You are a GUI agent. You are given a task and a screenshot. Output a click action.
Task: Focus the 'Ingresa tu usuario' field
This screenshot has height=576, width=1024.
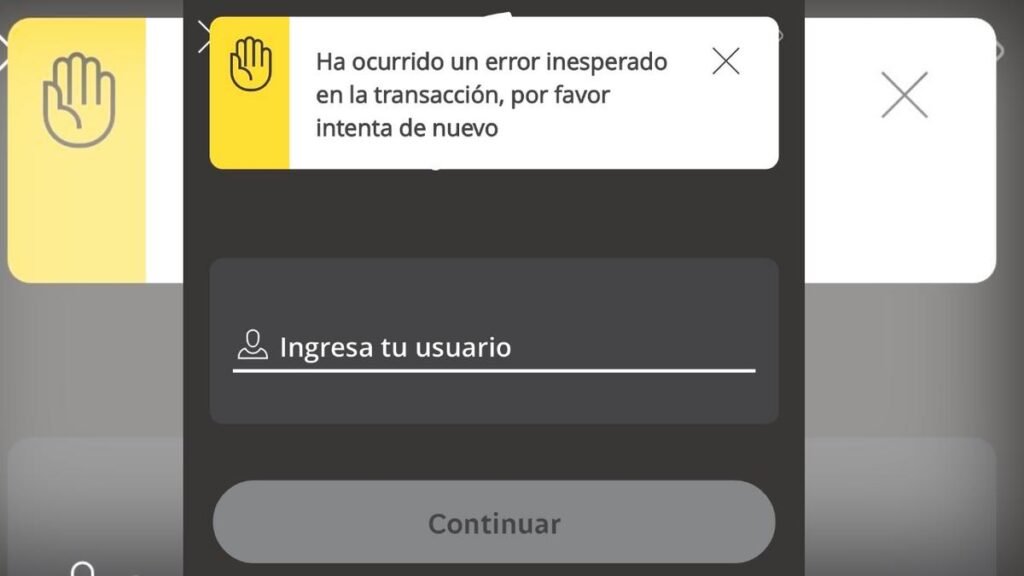(494, 348)
